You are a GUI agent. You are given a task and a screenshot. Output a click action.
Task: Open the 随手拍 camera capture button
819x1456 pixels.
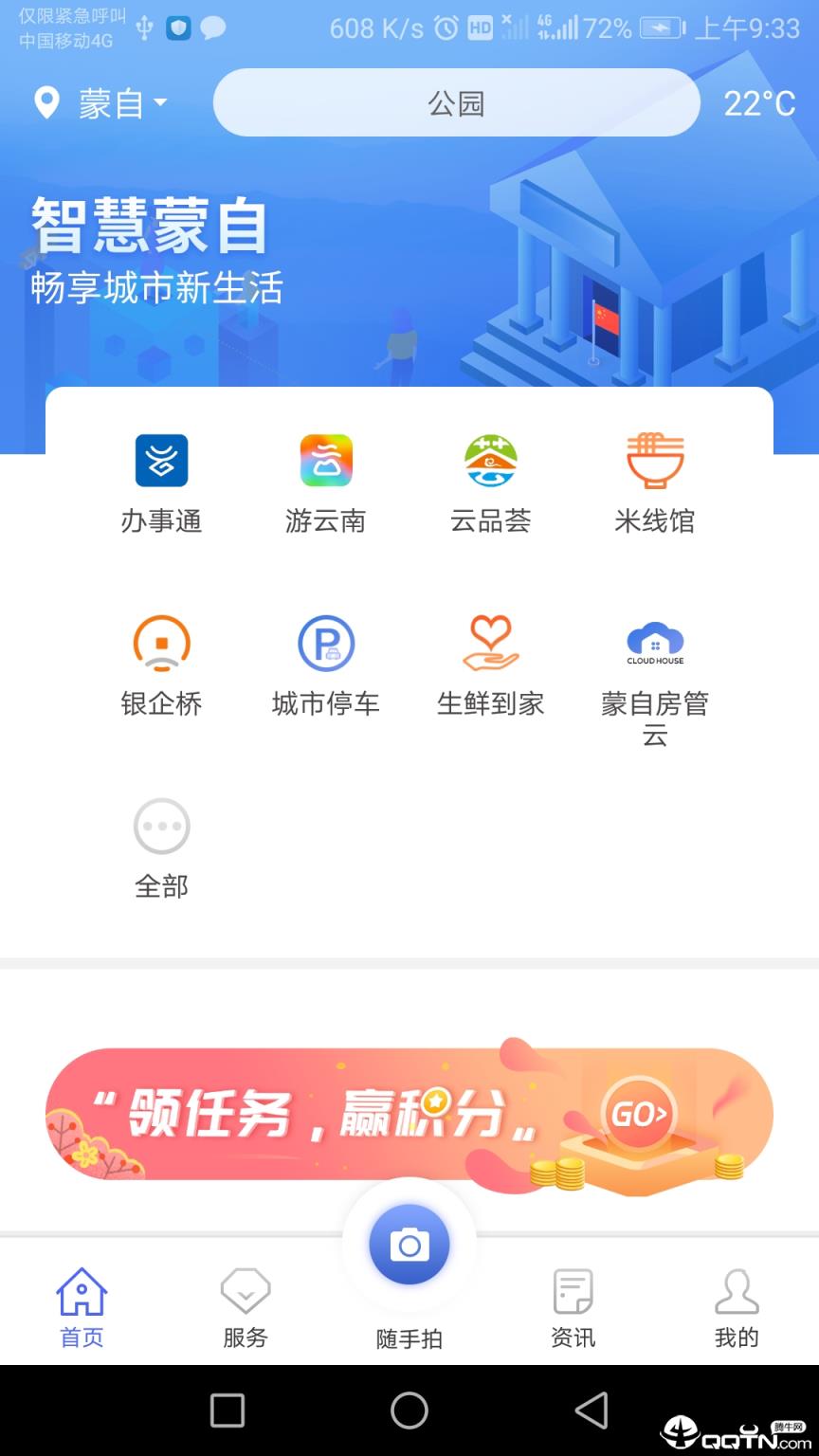point(409,1245)
